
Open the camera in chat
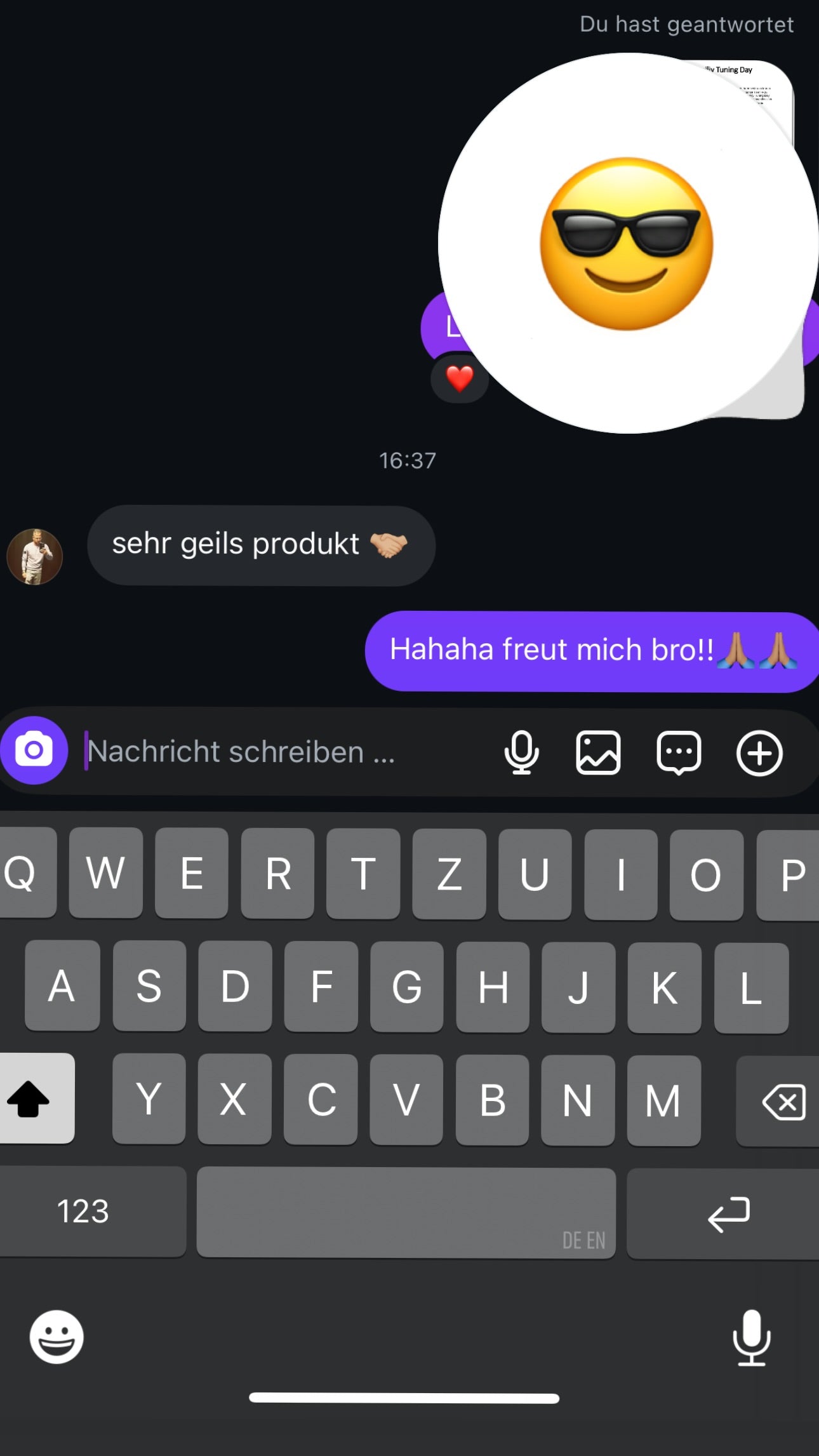pos(34,751)
